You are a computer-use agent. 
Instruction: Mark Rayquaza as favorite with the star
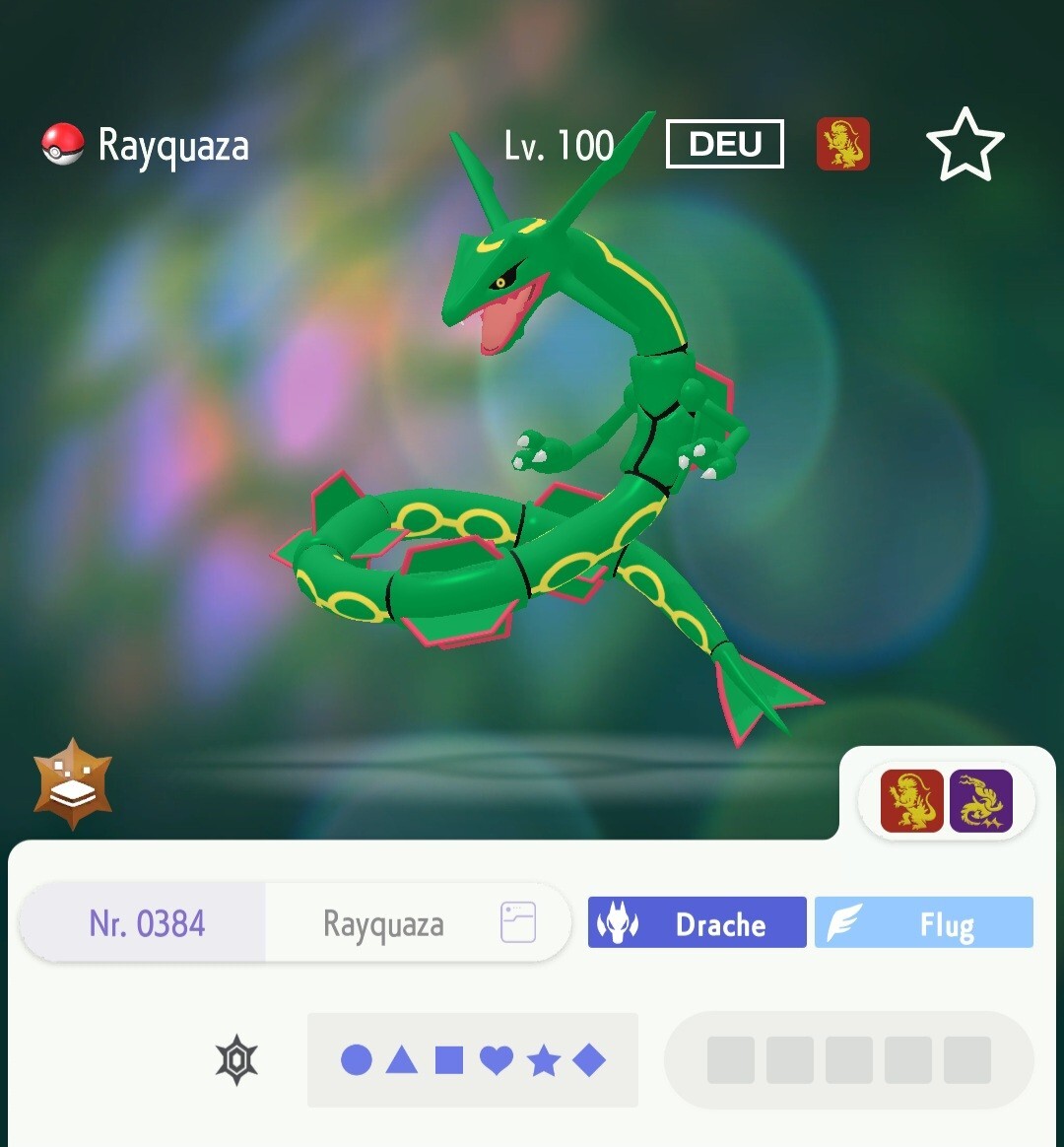964,145
